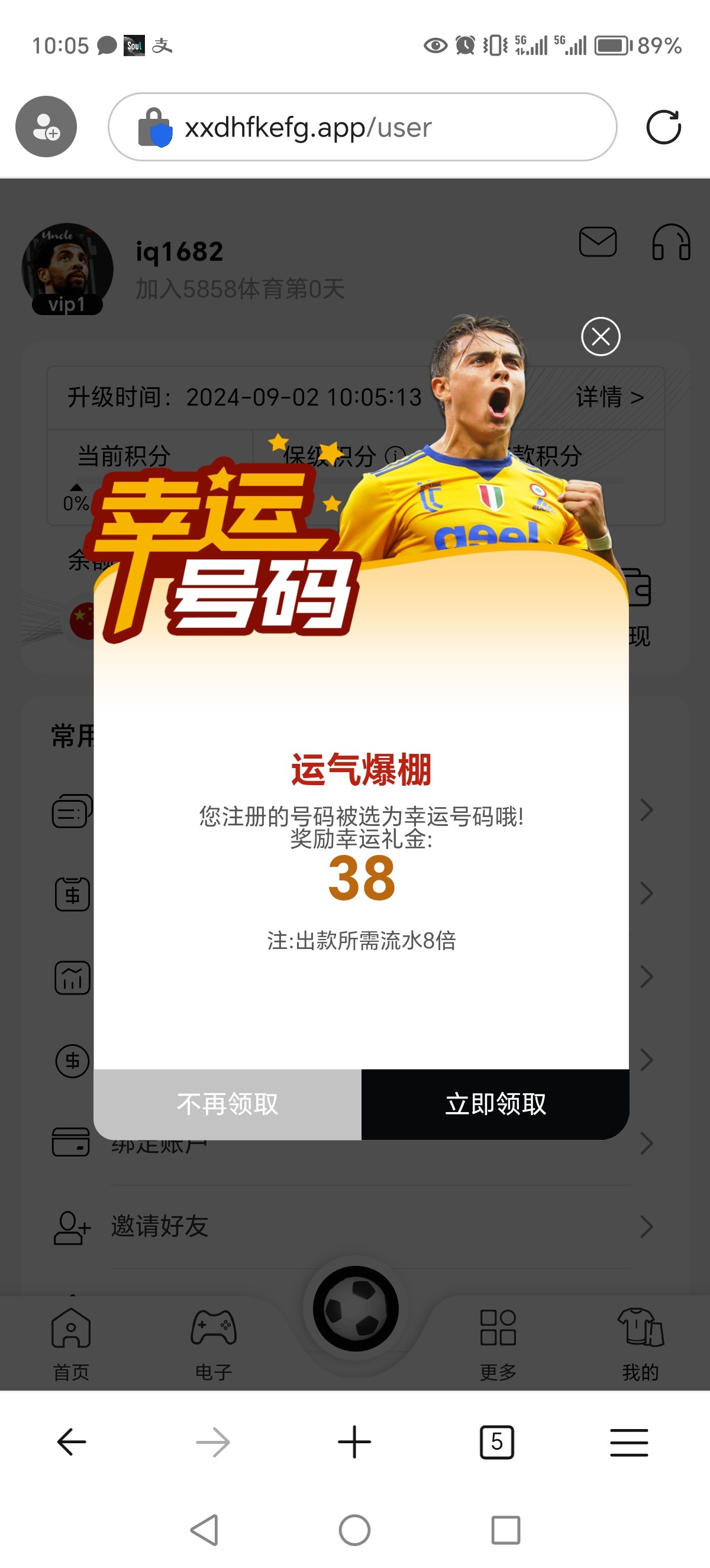Image resolution: width=710 pixels, height=1568 pixels.
Task: Open the browser hamburger menu
Action: point(629,1442)
